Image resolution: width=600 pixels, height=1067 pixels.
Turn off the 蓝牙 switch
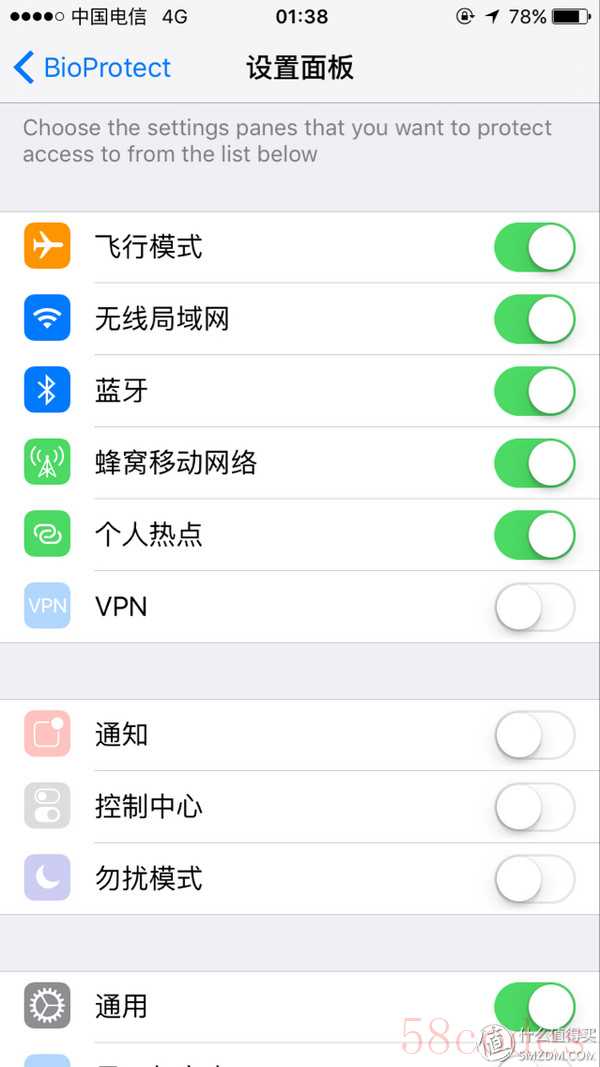[x=535, y=391]
